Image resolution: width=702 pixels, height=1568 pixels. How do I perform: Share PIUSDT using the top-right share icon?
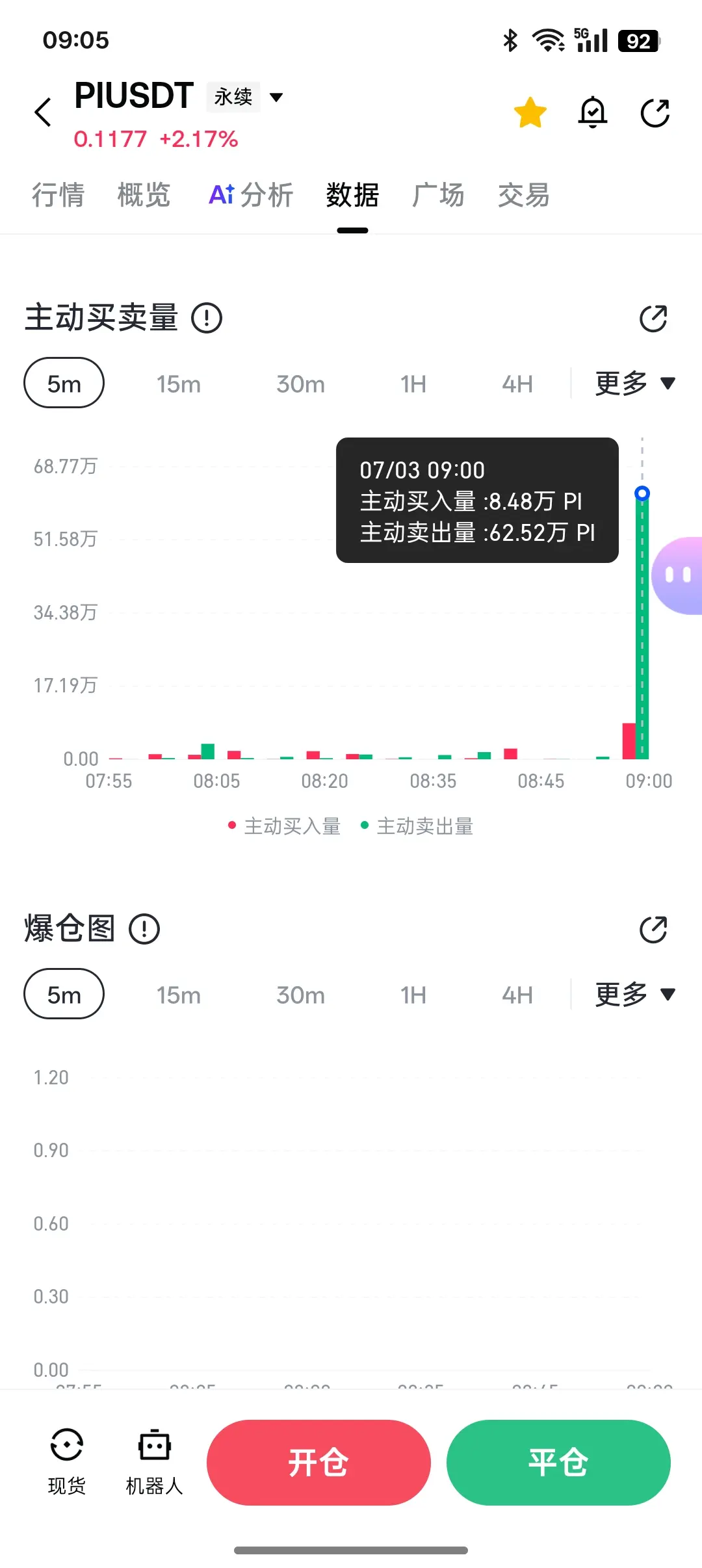click(655, 113)
